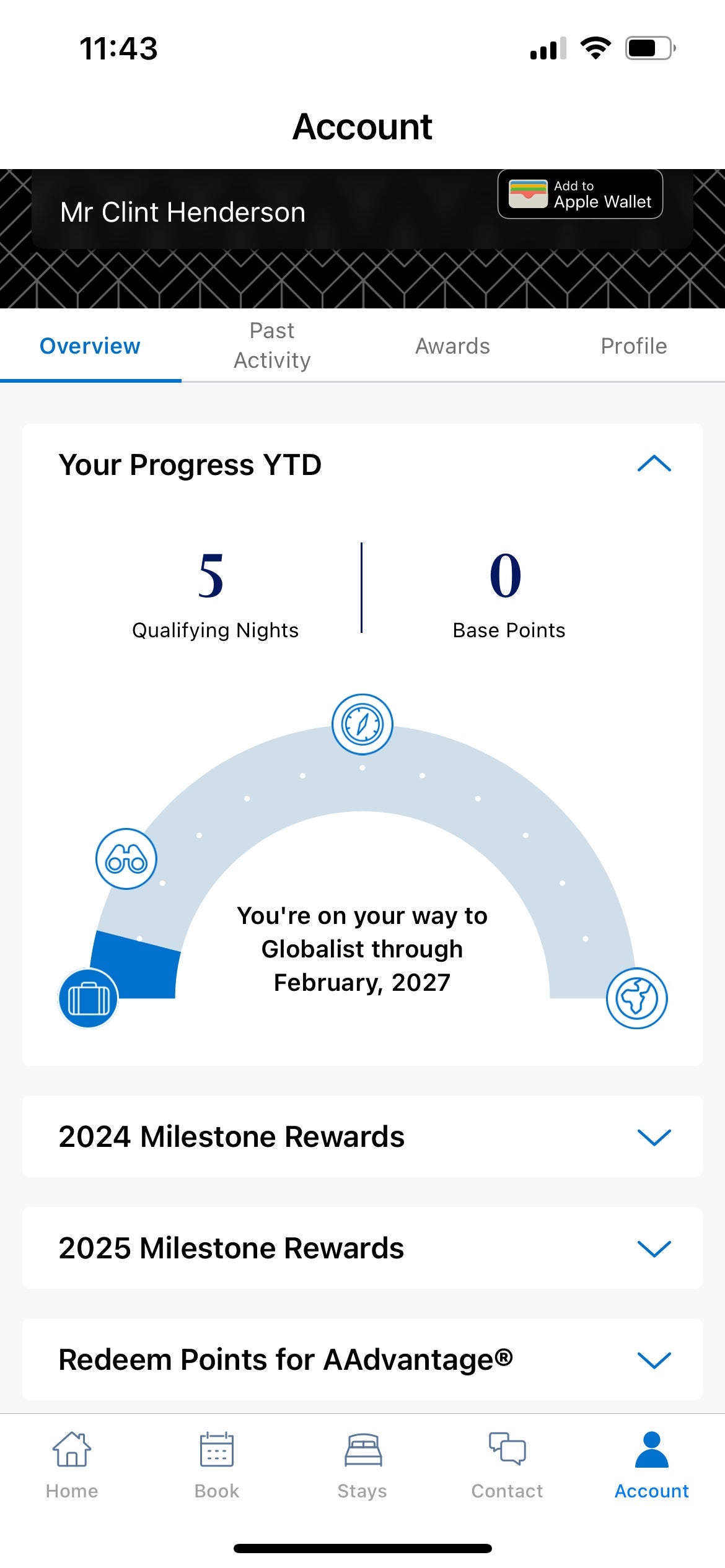Open the Book calendar icon
725x1568 pixels.
point(216,1456)
